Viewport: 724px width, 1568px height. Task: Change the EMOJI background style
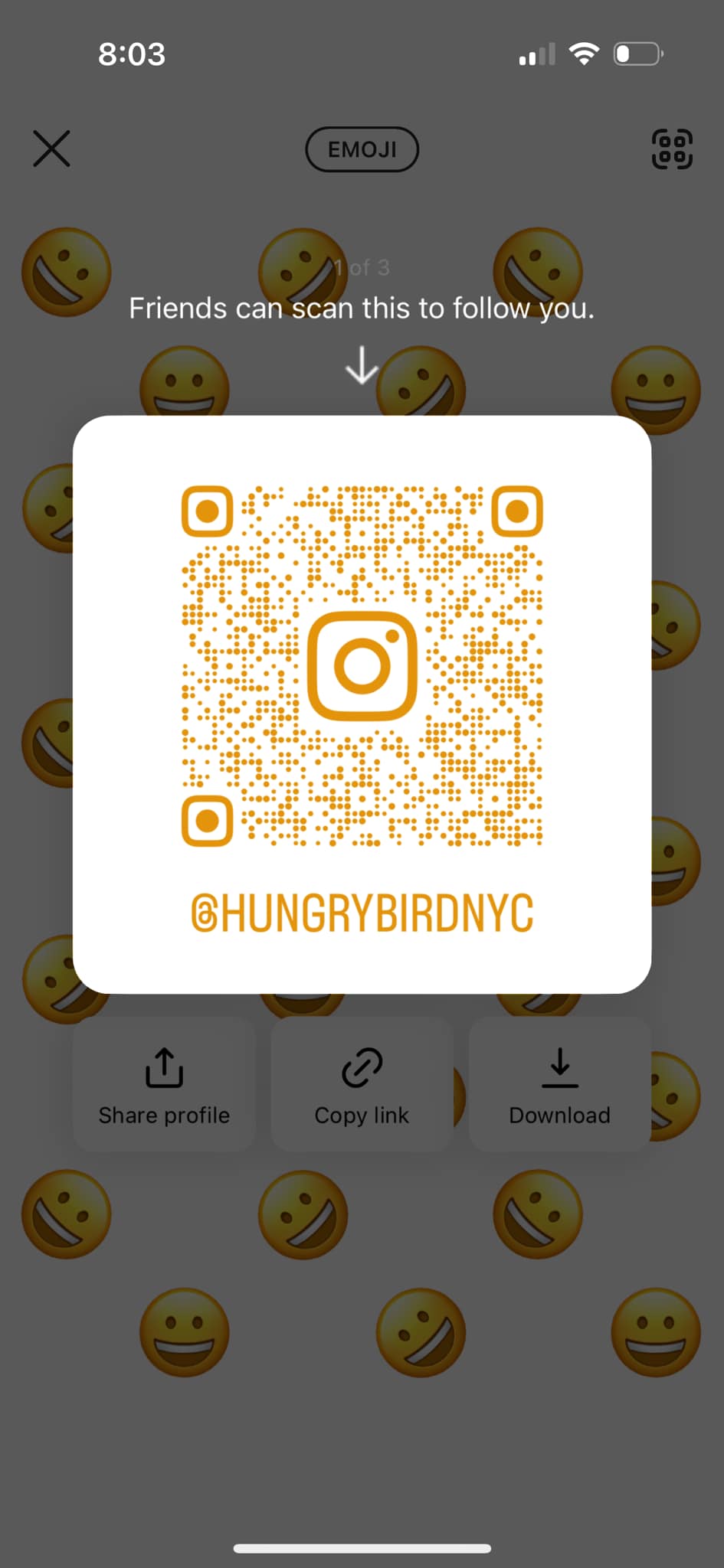pos(362,149)
